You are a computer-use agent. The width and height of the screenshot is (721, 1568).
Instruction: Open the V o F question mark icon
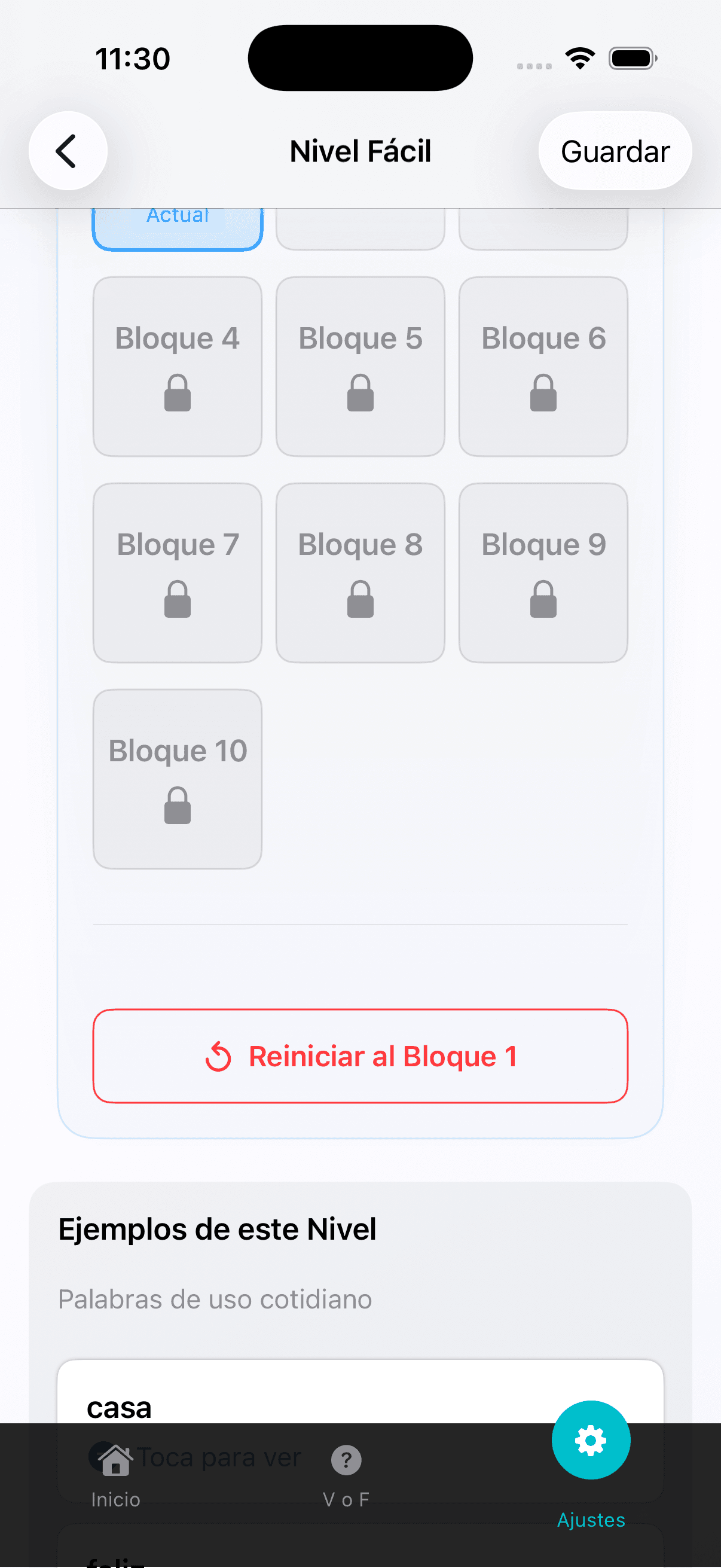[346, 1460]
